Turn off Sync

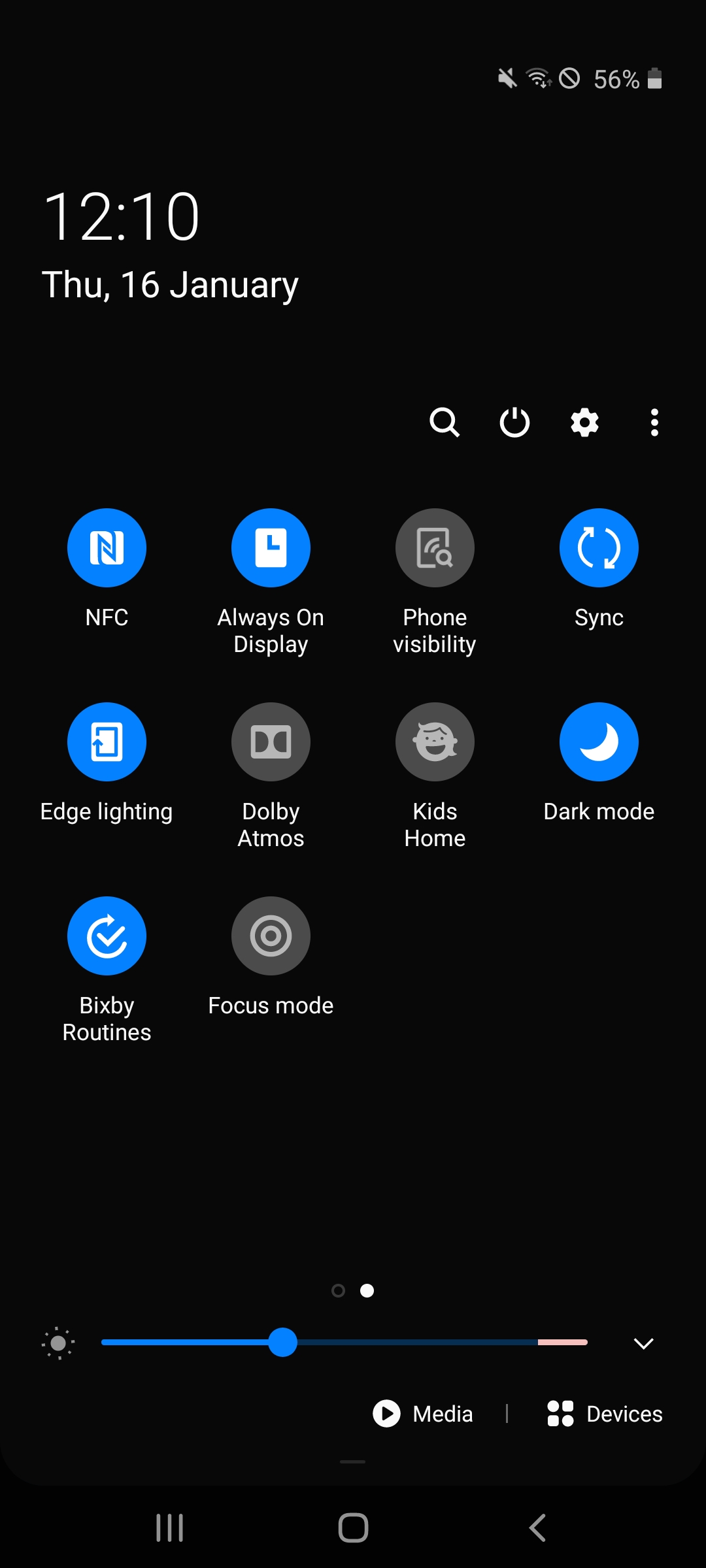pyautogui.click(x=599, y=547)
